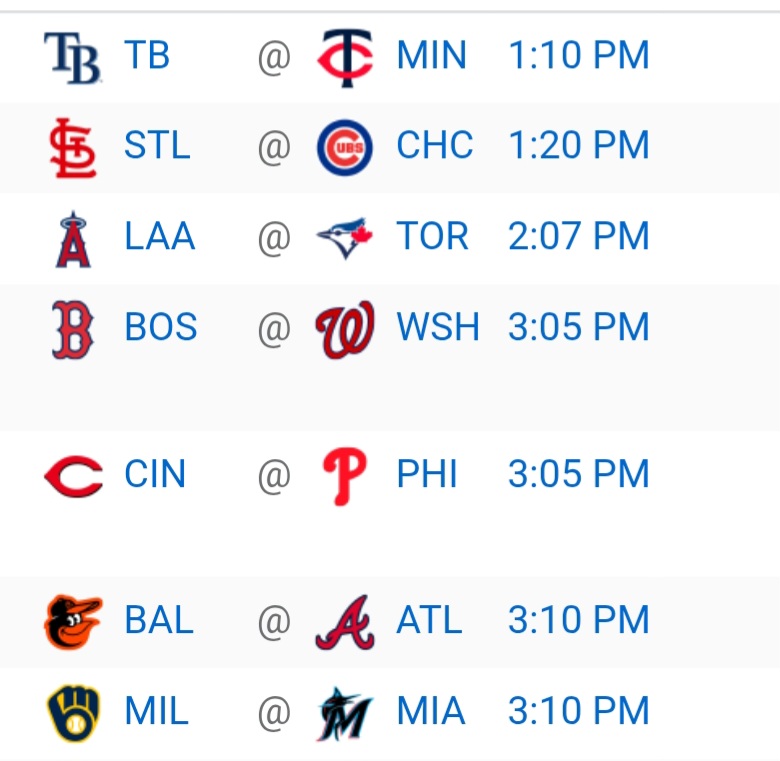Screen dimensions: 780x761
Task: Tap the BAL at ATL matchup row
Action: click(x=390, y=621)
